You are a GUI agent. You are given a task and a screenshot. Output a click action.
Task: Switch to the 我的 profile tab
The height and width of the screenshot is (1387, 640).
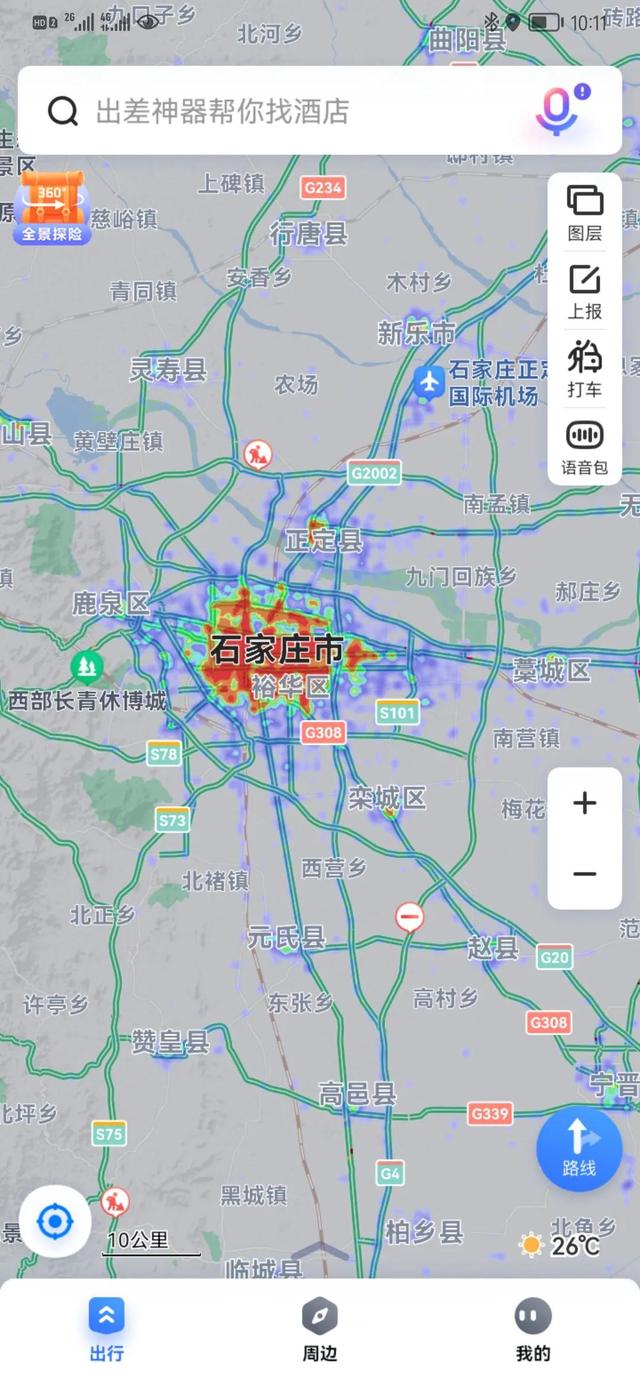click(x=533, y=1331)
